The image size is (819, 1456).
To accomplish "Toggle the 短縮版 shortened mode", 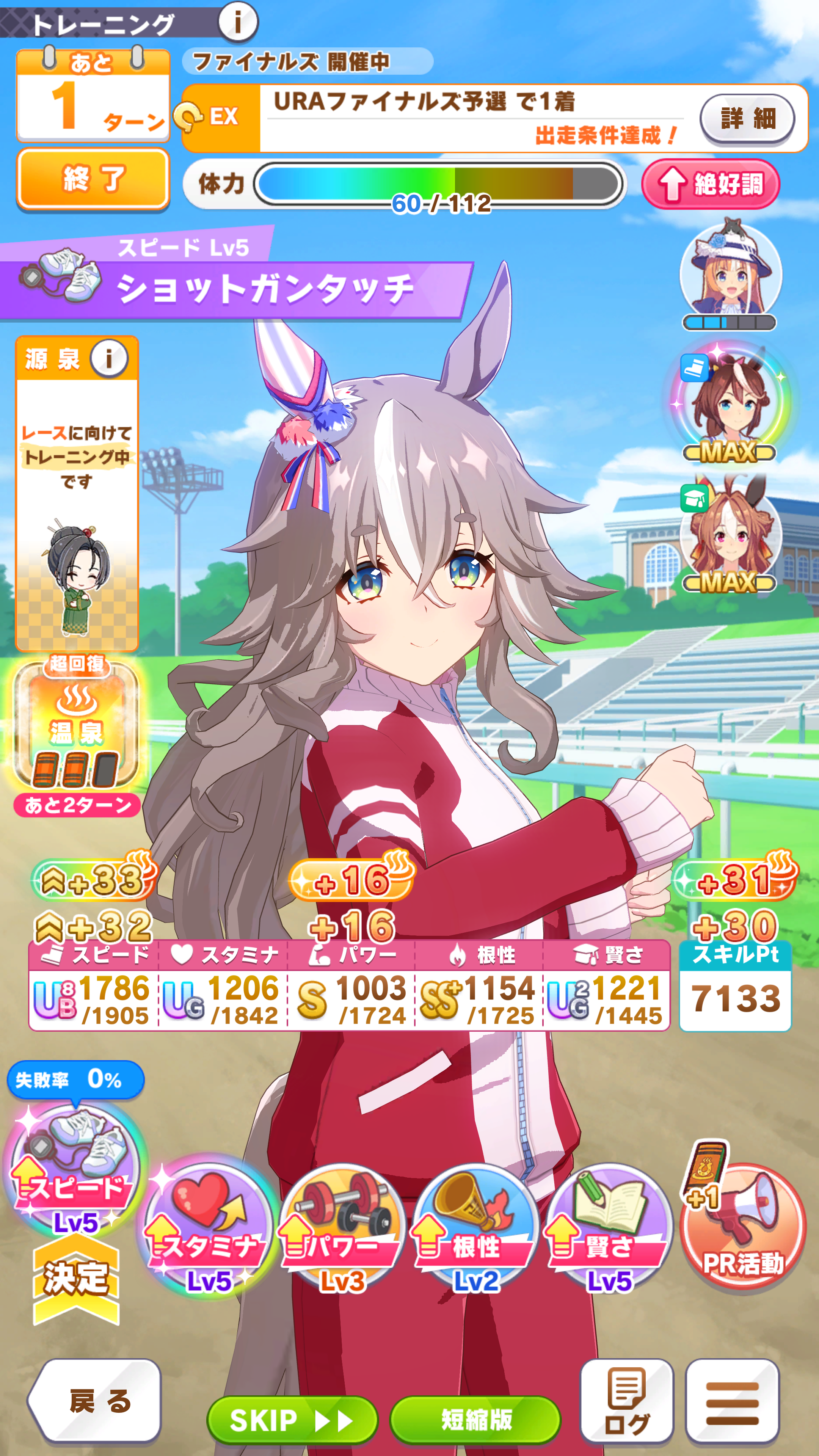I will [x=475, y=1420].
